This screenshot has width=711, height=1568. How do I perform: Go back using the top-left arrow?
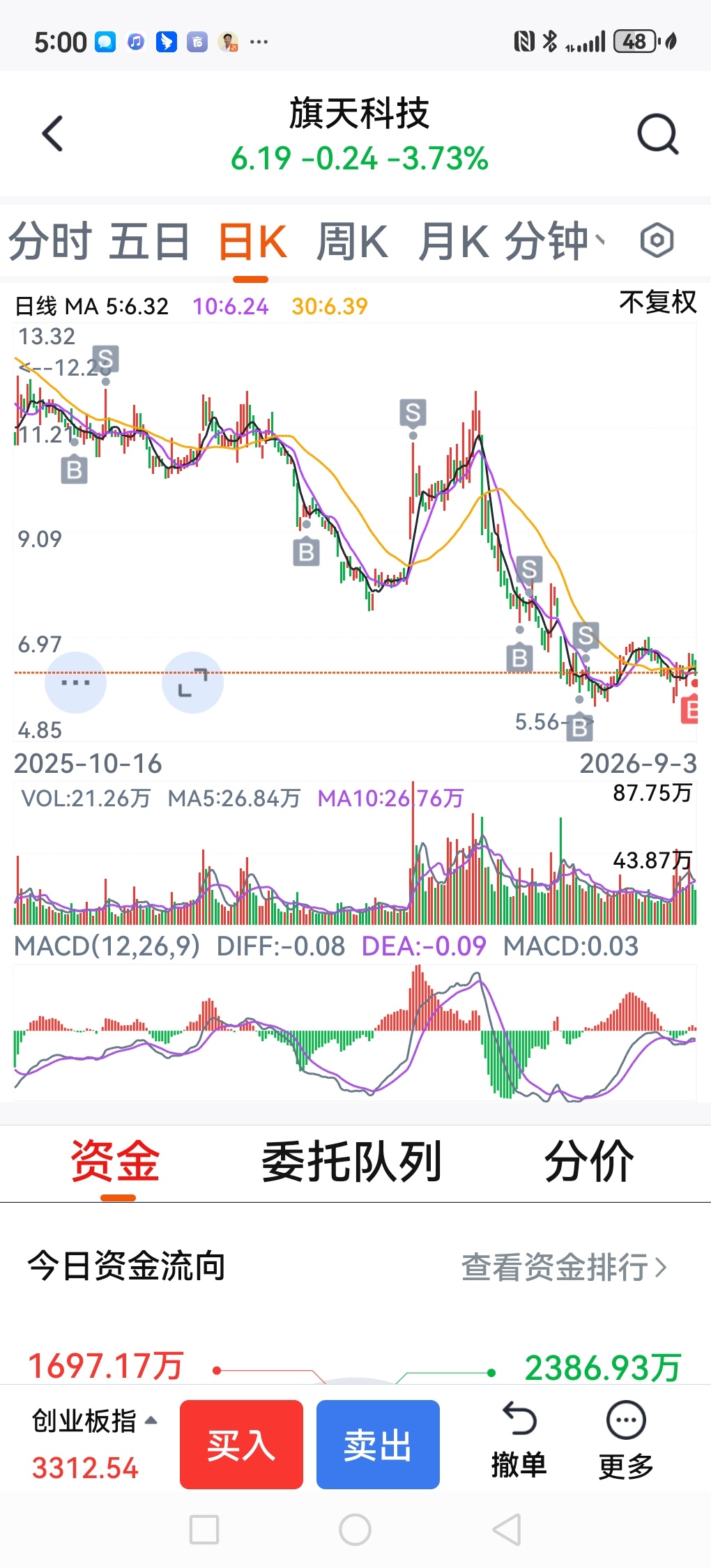[x=53, y=133]
